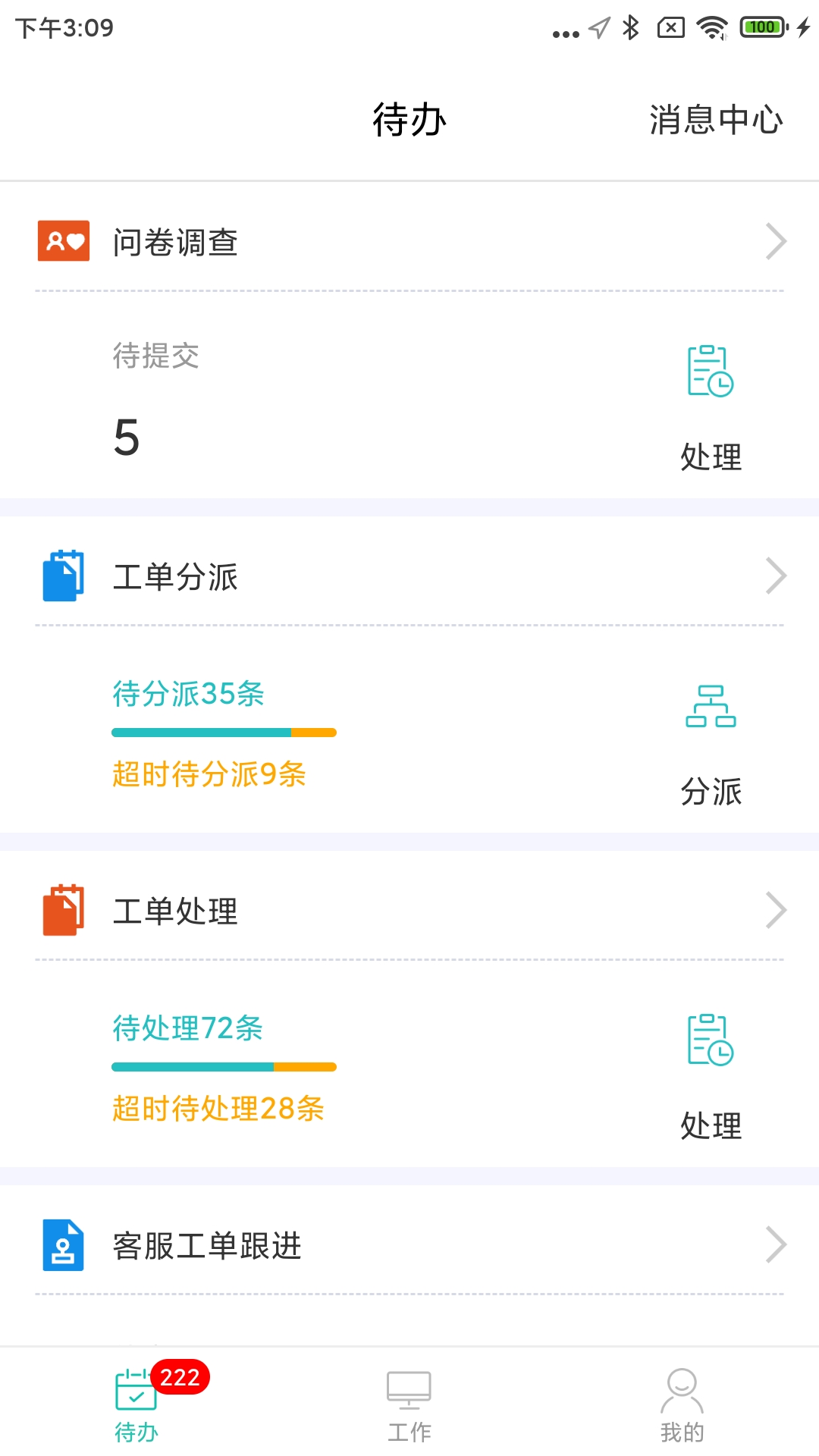Select the 工单分派 blue clipboard icon
The width and height of the screenshot is (819, 1456).
(64, 576)
